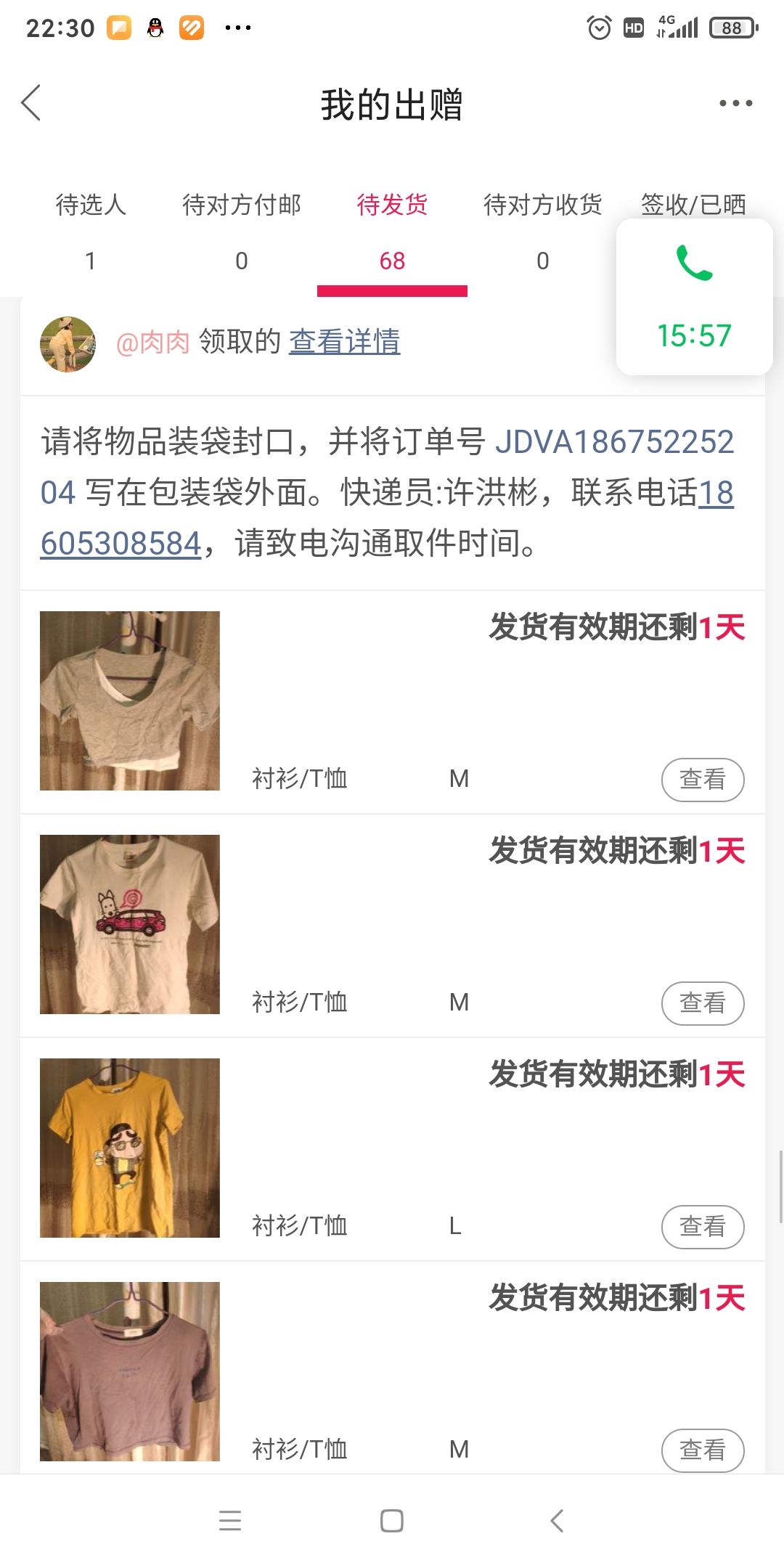
Task: Call courier number 18605308584
Action: pyautogui.click(x=387, y=518)
